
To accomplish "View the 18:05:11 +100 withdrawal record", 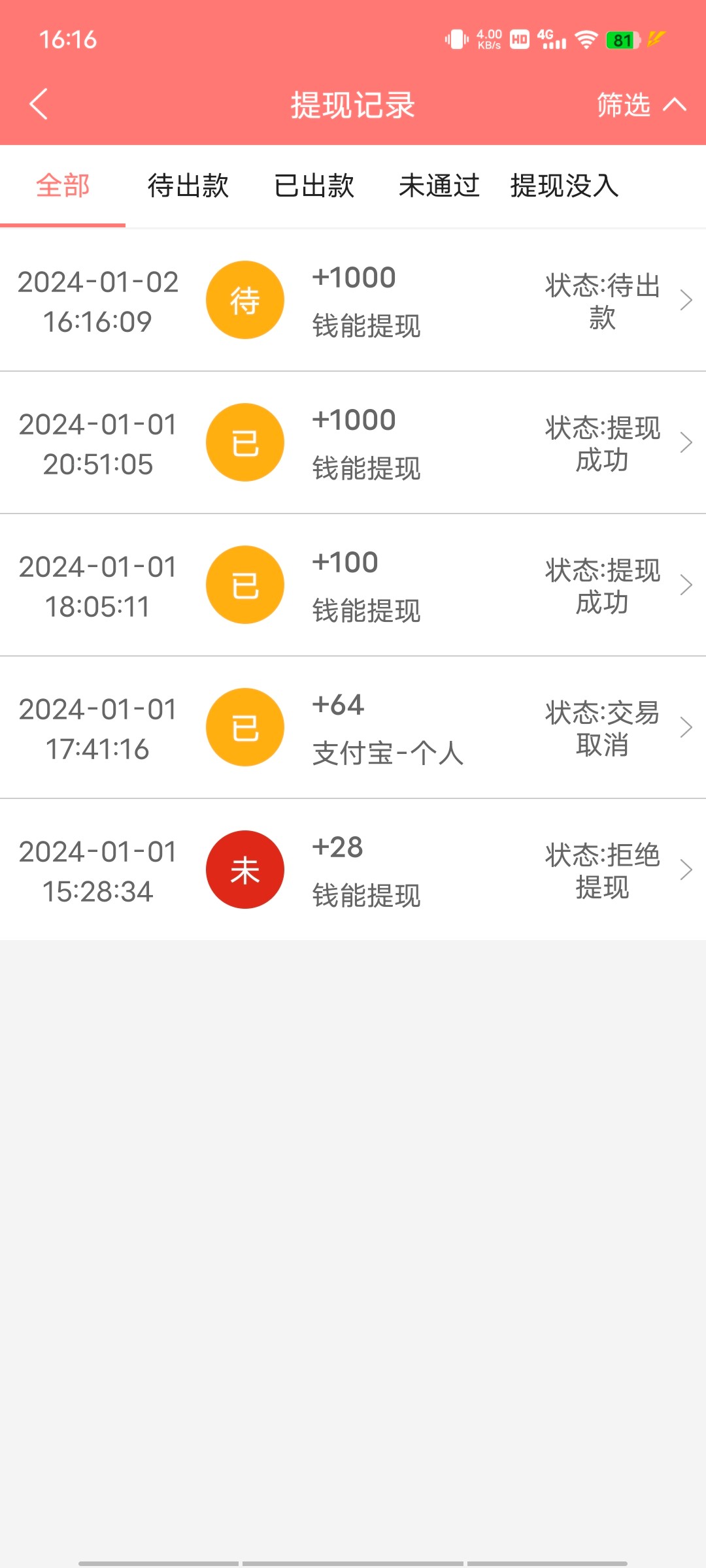I will tap(353, 585).
